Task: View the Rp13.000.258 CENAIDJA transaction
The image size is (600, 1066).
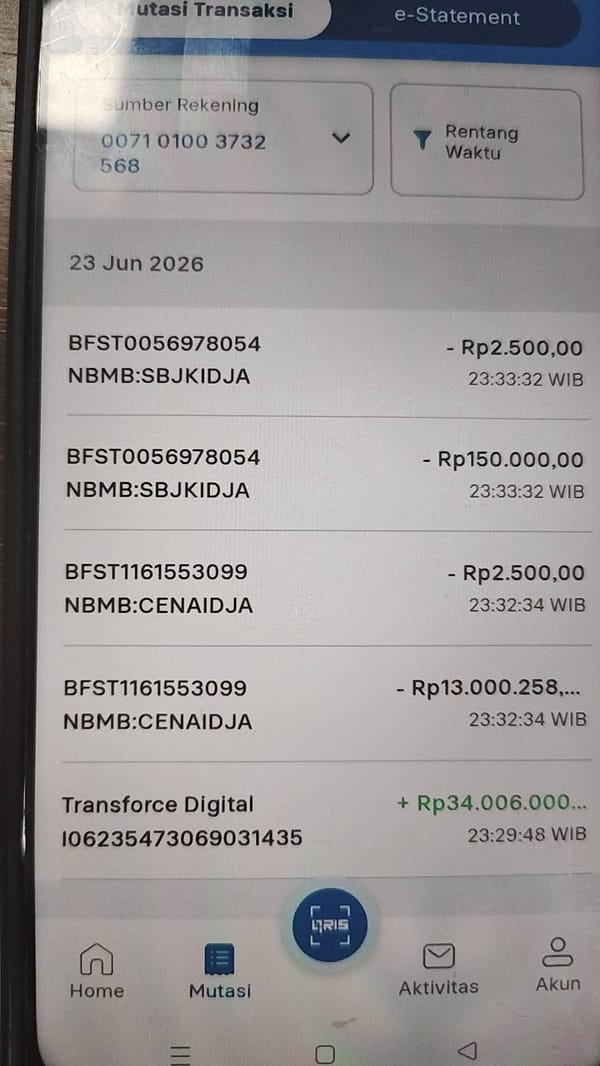Action: coord(325,704)
